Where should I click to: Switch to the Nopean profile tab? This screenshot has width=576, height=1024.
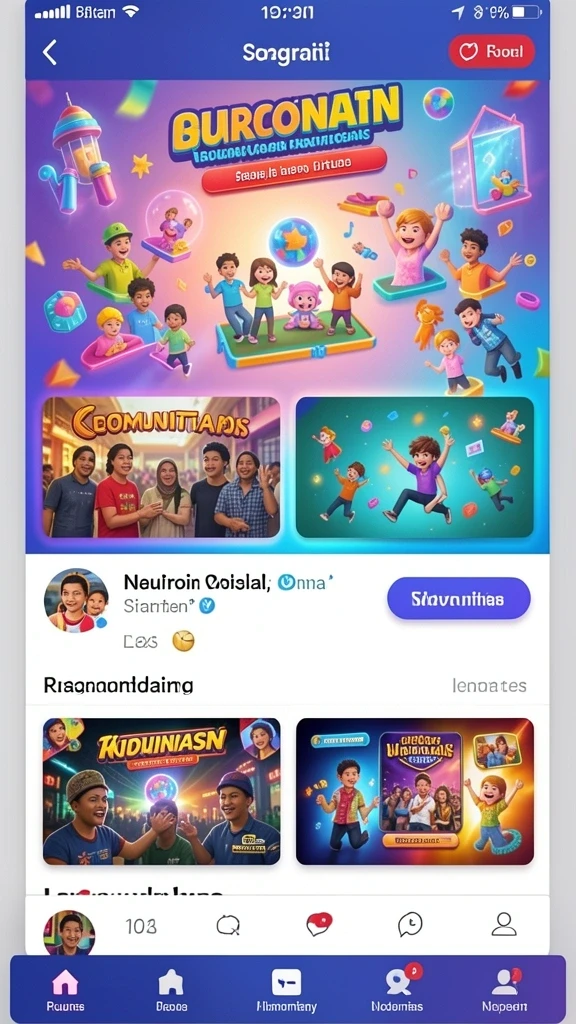tap(505, 990)
